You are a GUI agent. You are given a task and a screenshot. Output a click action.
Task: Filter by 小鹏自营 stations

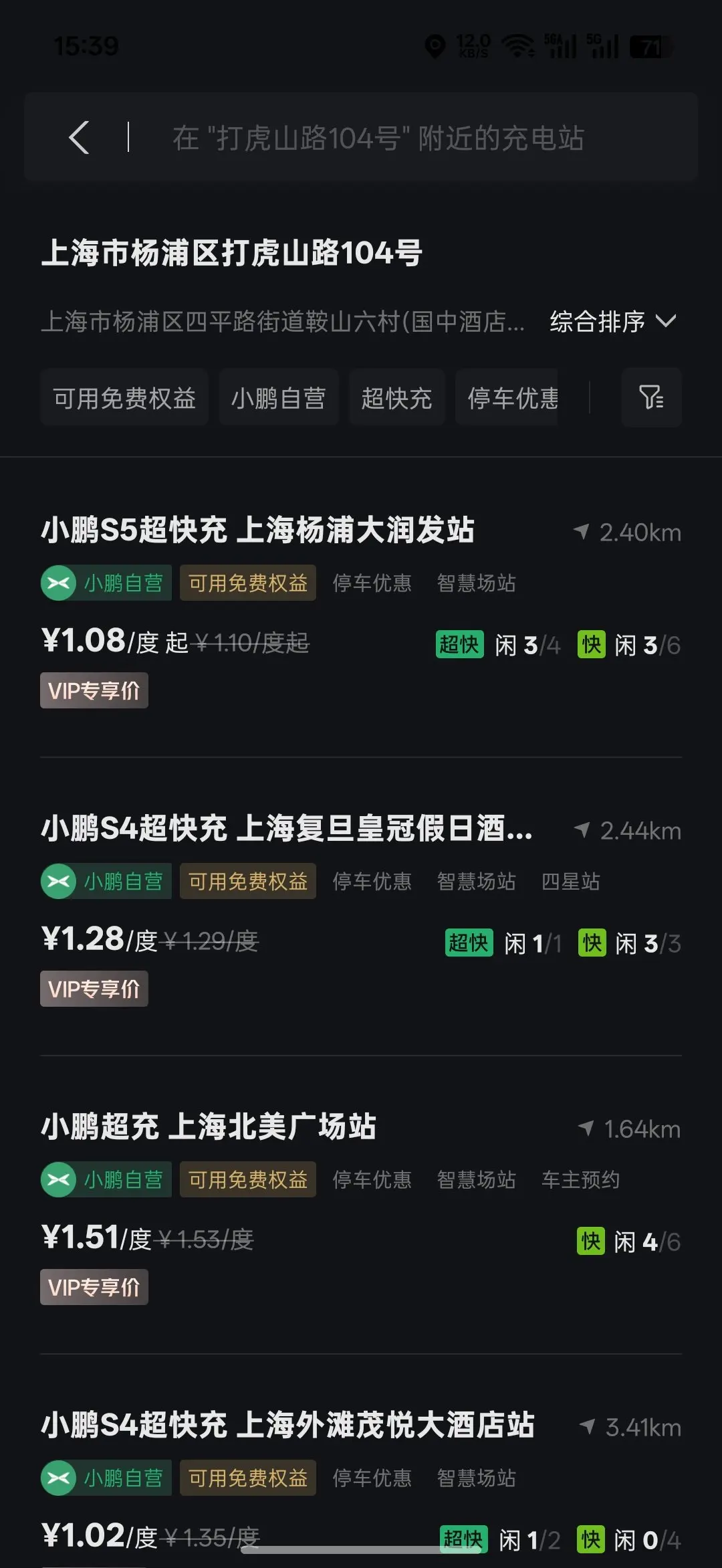[x=278, y=399]
